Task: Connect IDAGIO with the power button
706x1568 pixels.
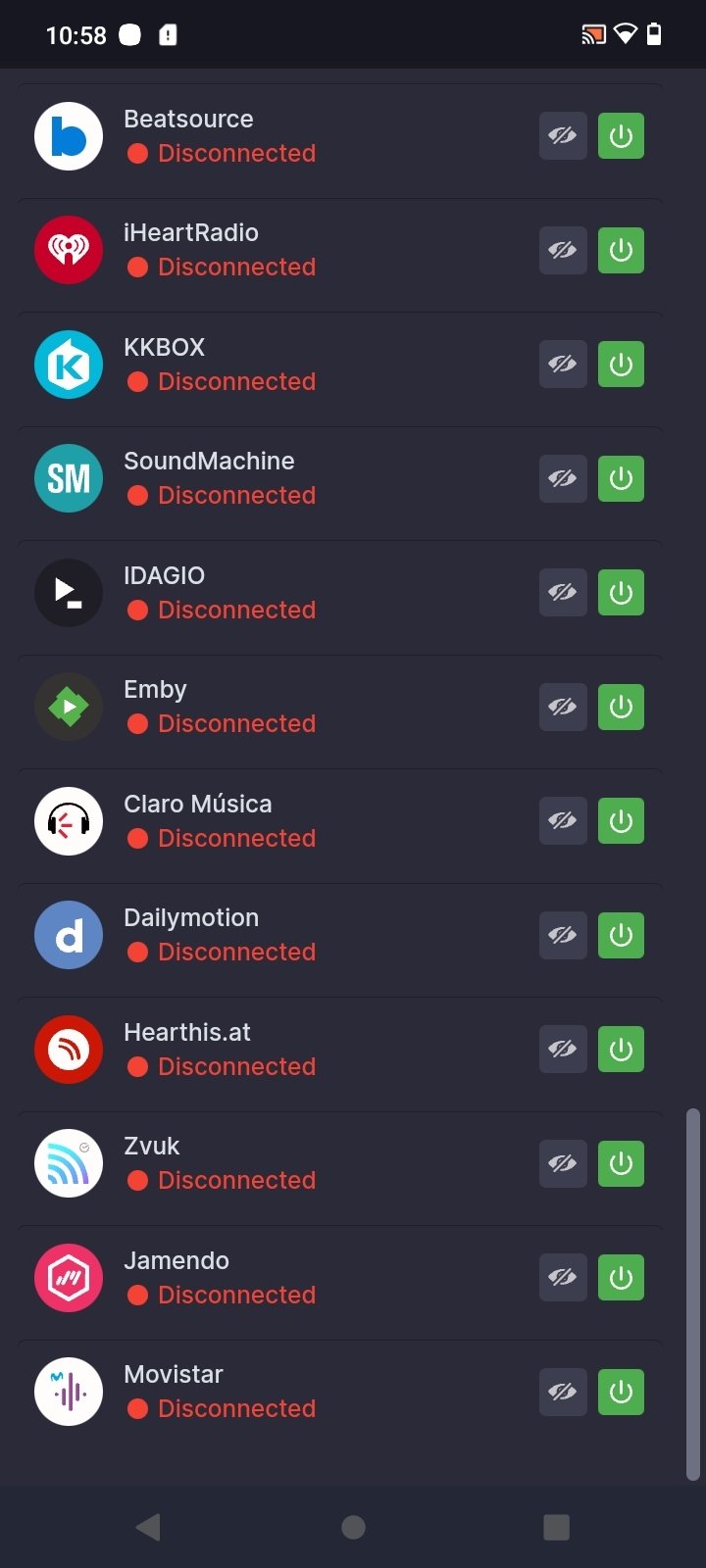Action: tap(621, 593)
